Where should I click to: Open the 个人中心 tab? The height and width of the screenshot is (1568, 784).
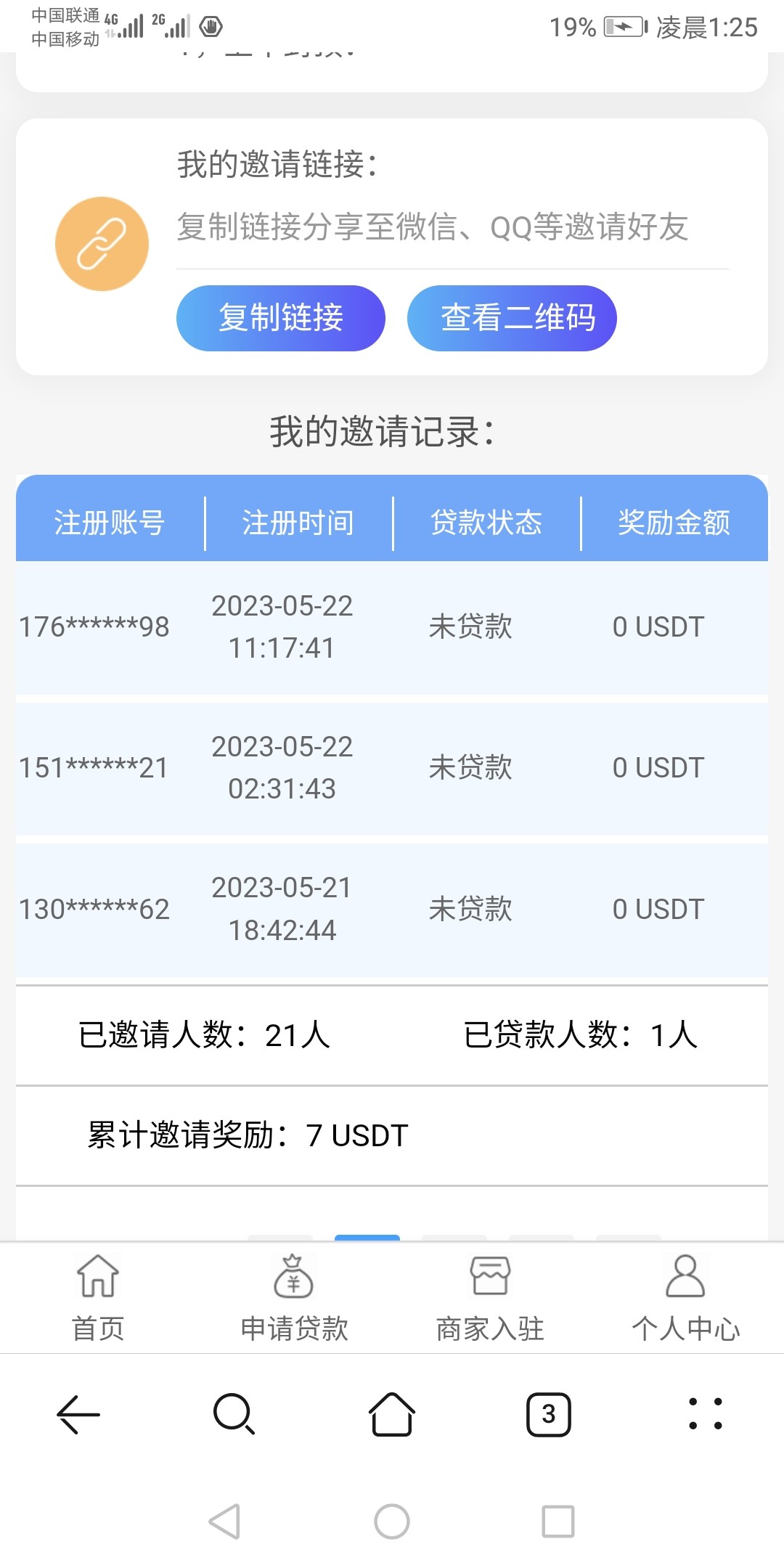click(685, 1298)
